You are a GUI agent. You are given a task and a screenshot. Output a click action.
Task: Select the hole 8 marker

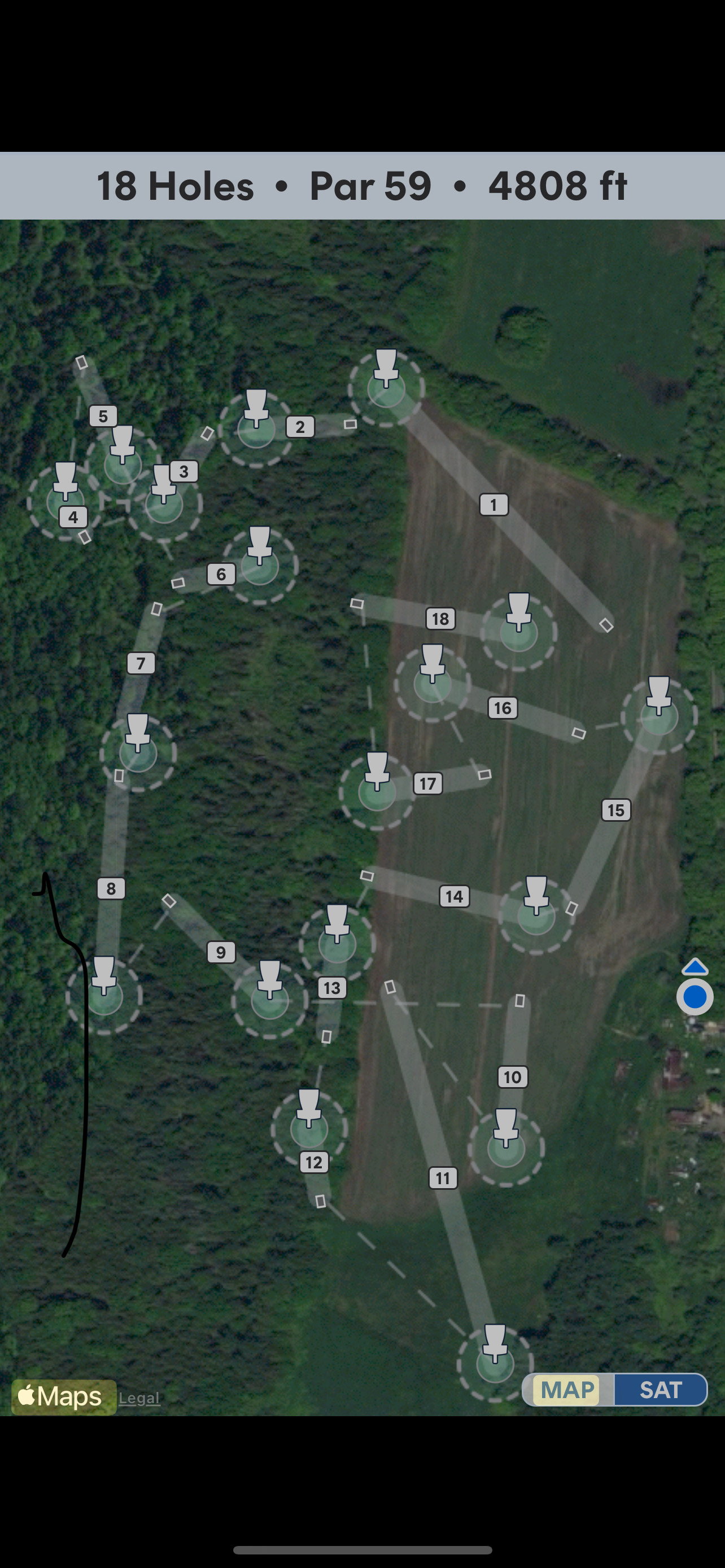111,888
